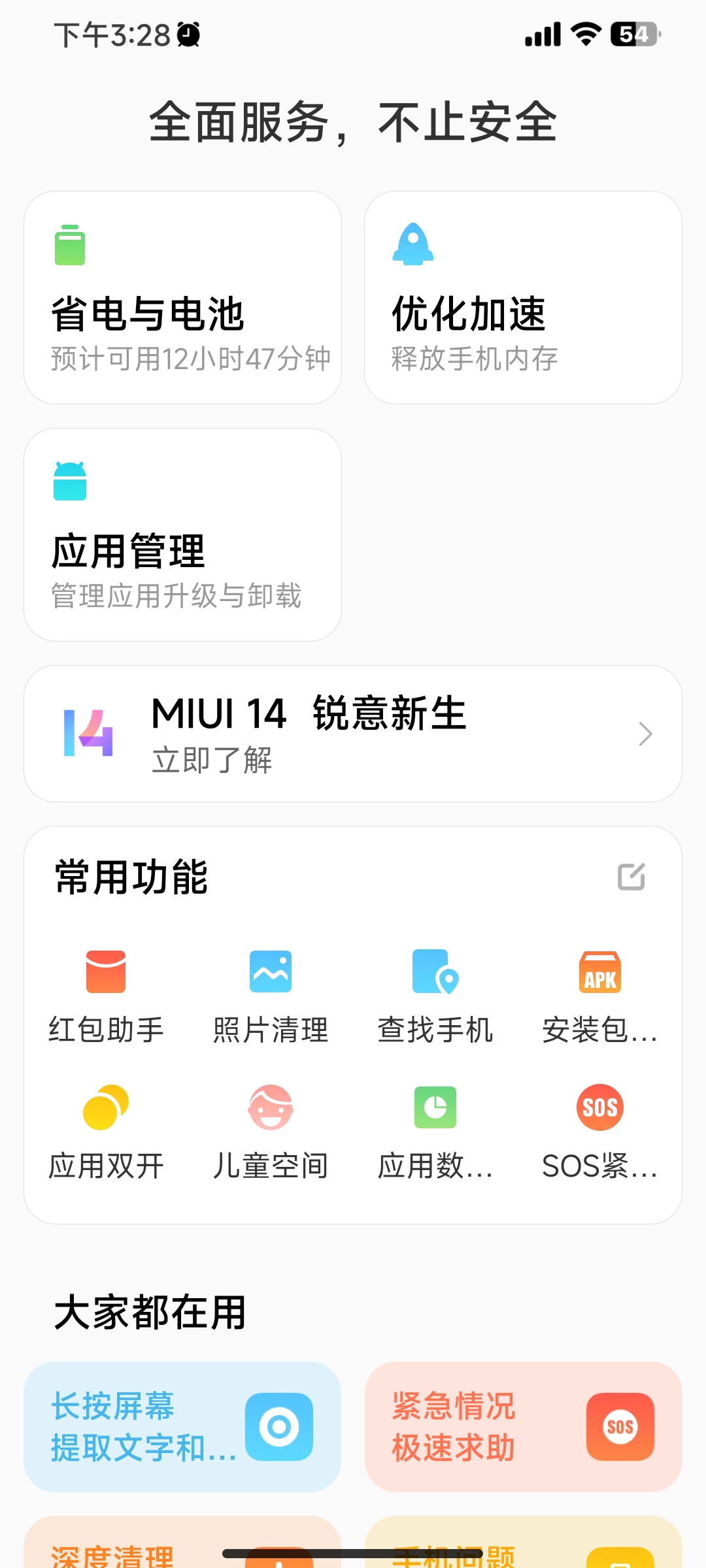Enter 儿童空间 kids space
706x1568 pixels.
click(x=271, y=1132)
